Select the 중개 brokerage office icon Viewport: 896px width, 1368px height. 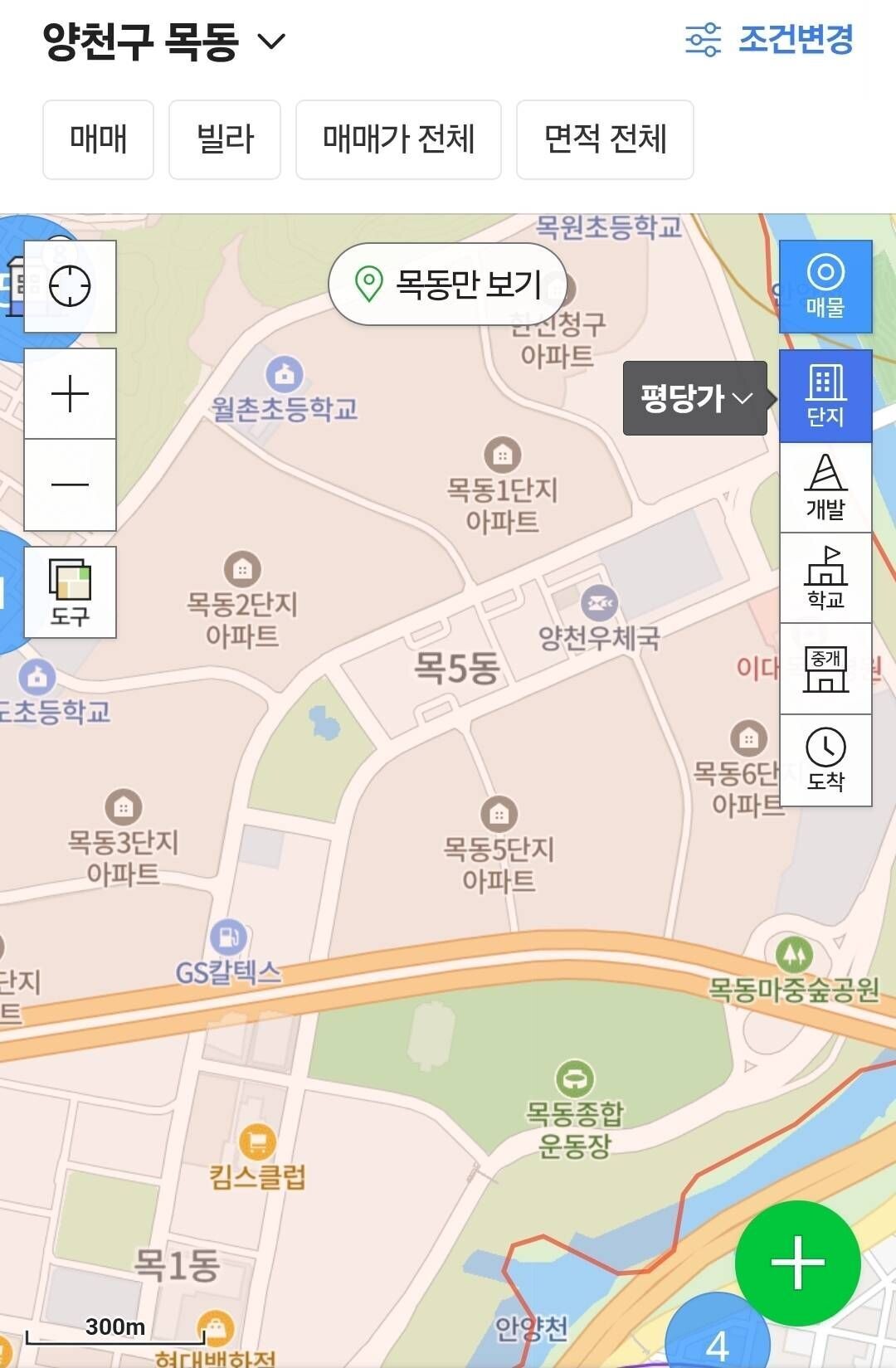[825, 668]
